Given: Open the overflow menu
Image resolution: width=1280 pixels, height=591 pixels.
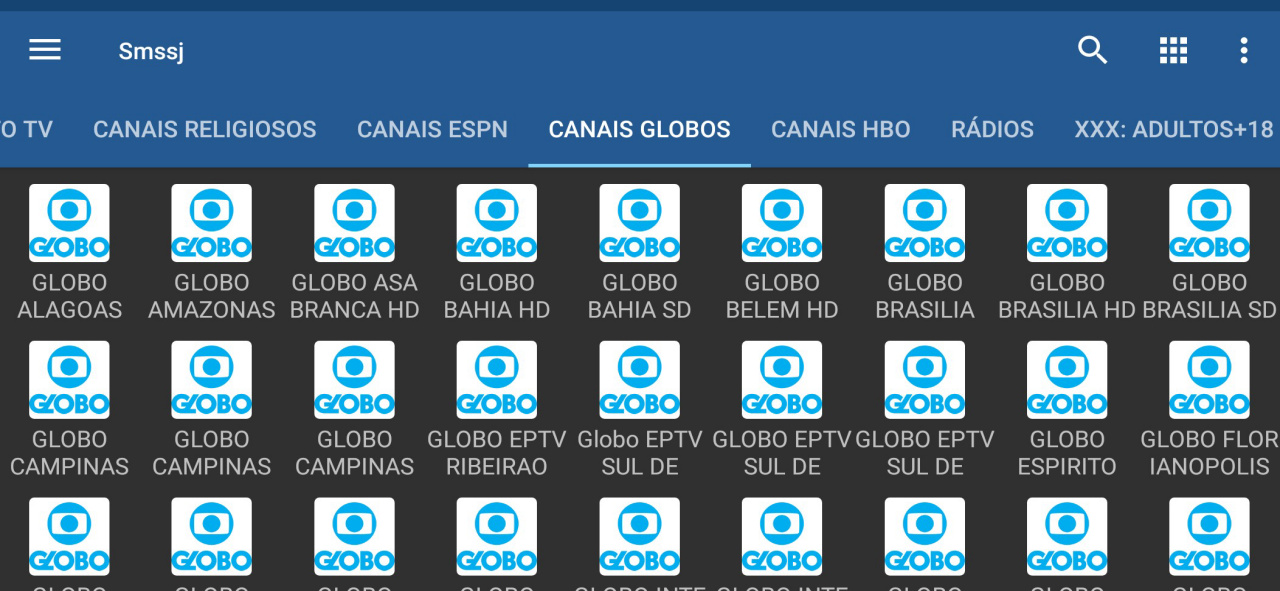Looking at the screenshot, I should pos(1243,50).
